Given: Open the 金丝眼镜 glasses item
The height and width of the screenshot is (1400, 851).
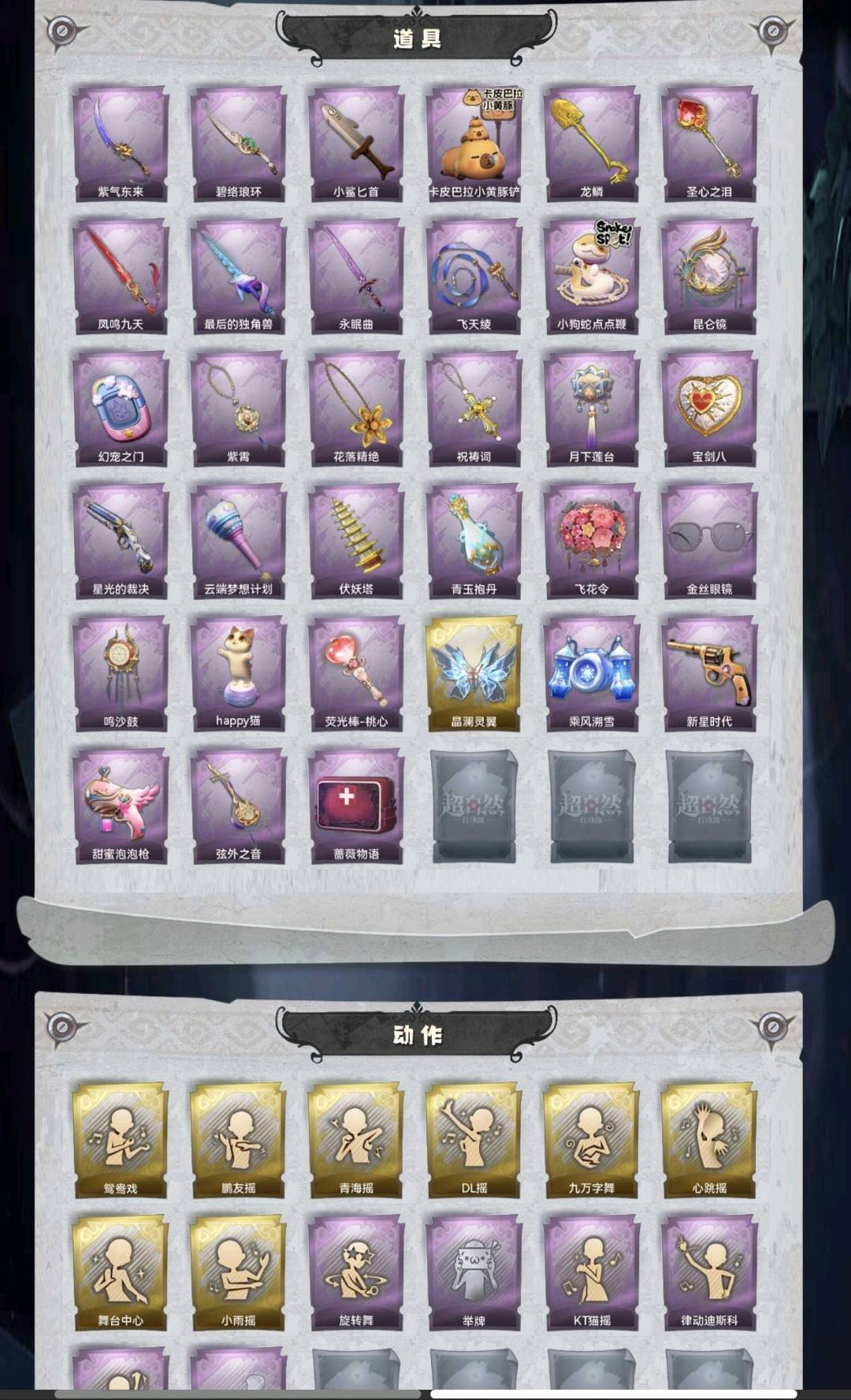Looking at the screenshot, I should 709,541.
